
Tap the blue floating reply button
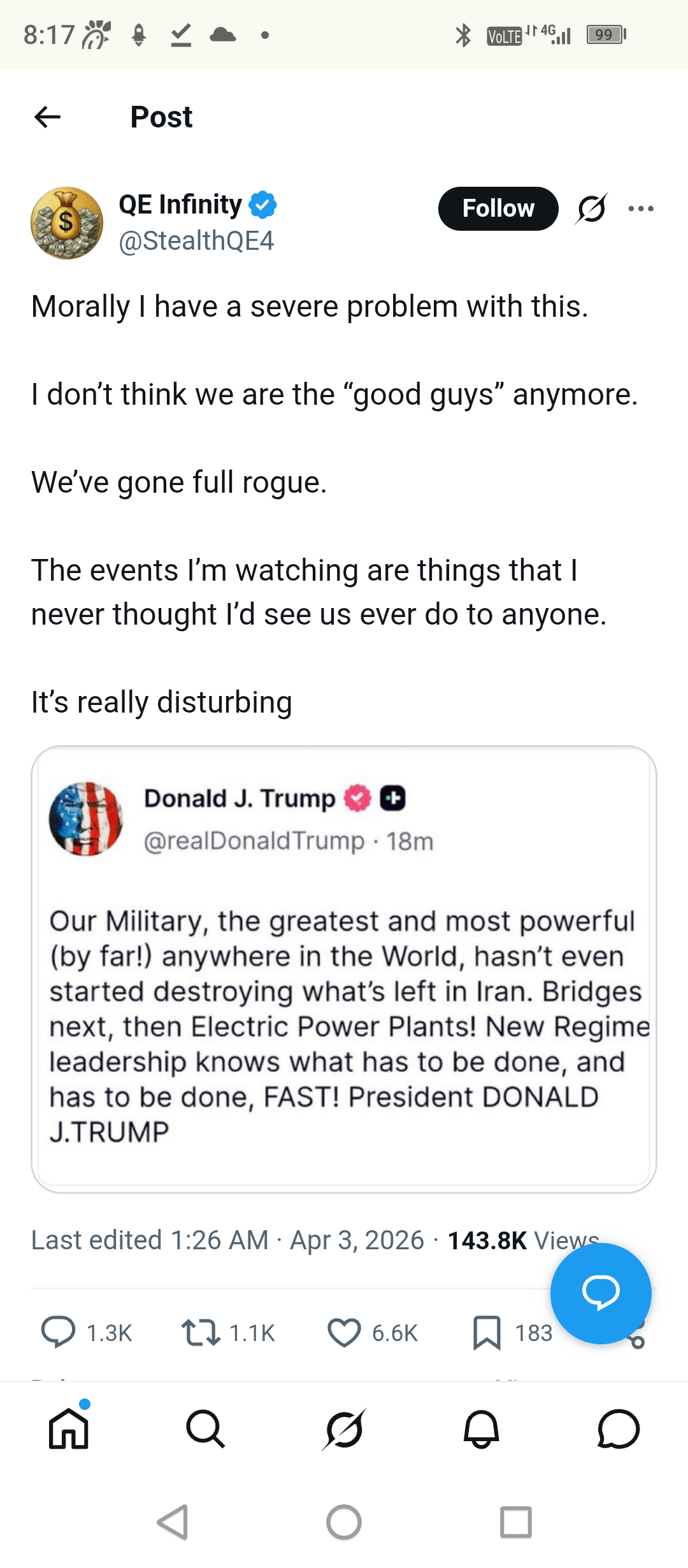click(601, 1293)
